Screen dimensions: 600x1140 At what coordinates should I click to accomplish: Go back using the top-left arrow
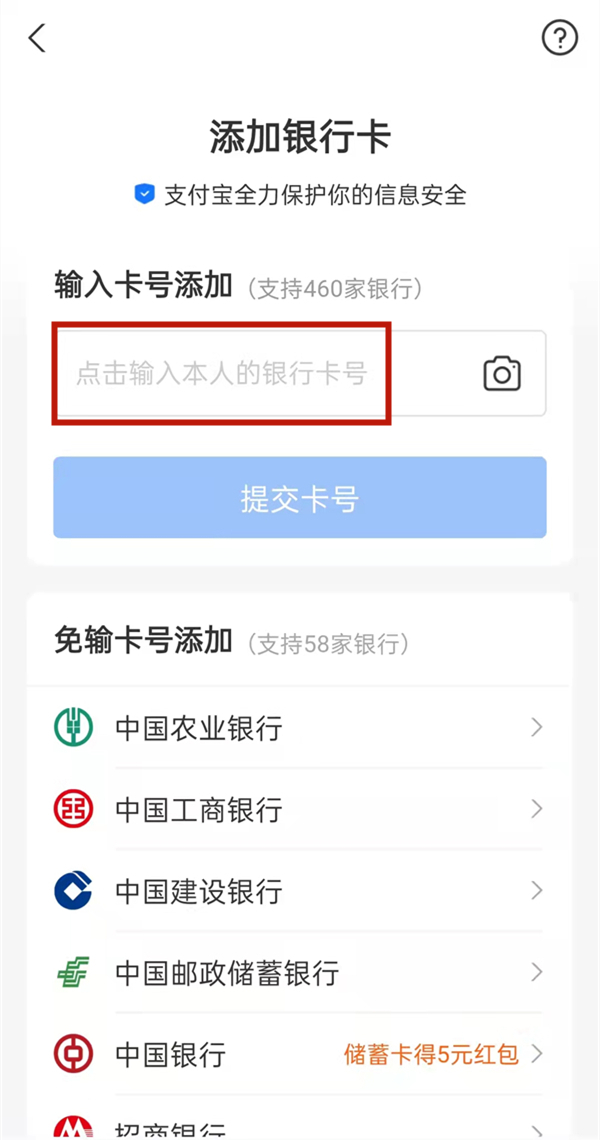pyautogui.click(x=38, y=39)
